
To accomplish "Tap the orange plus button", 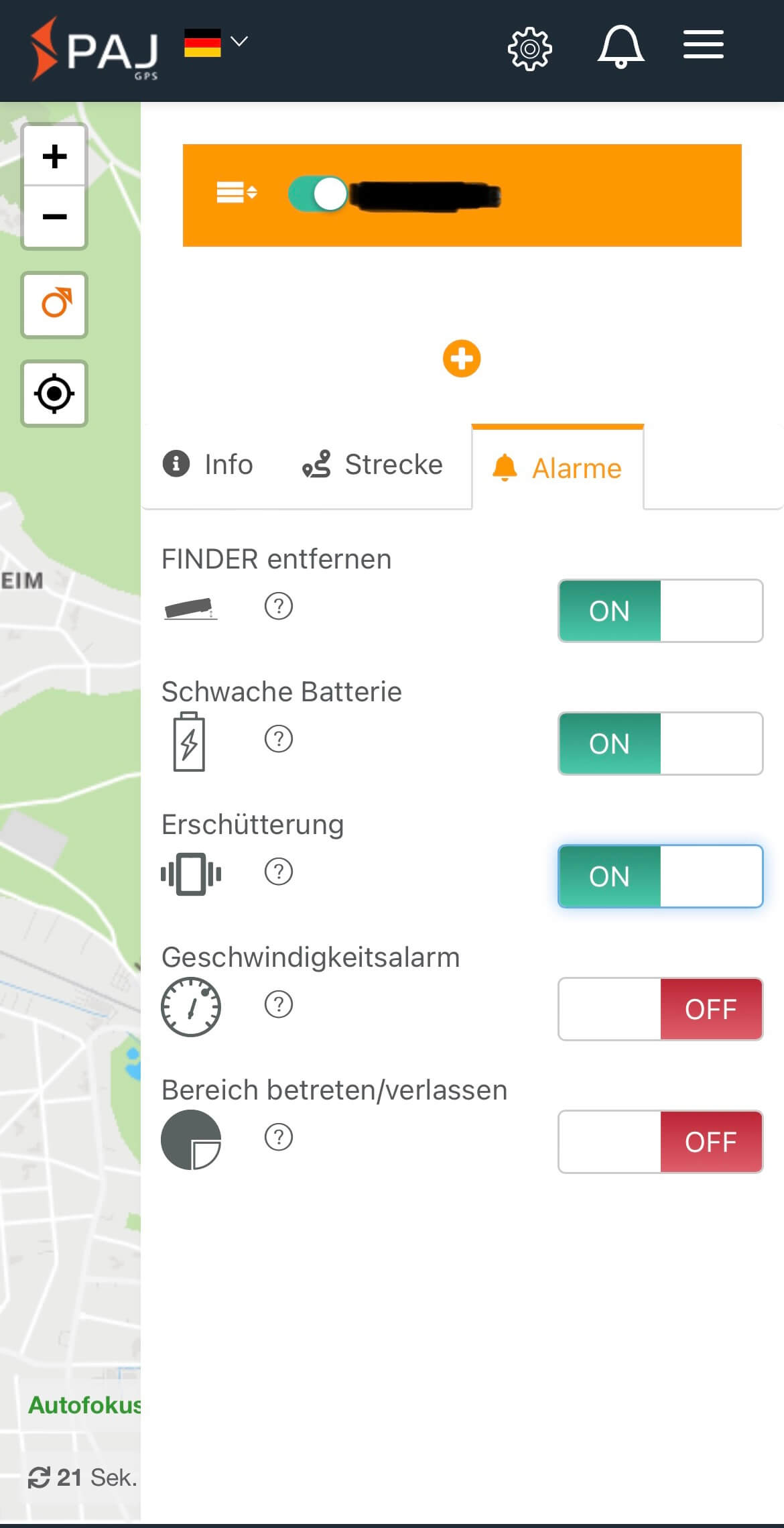I will (x=462, y=359).
